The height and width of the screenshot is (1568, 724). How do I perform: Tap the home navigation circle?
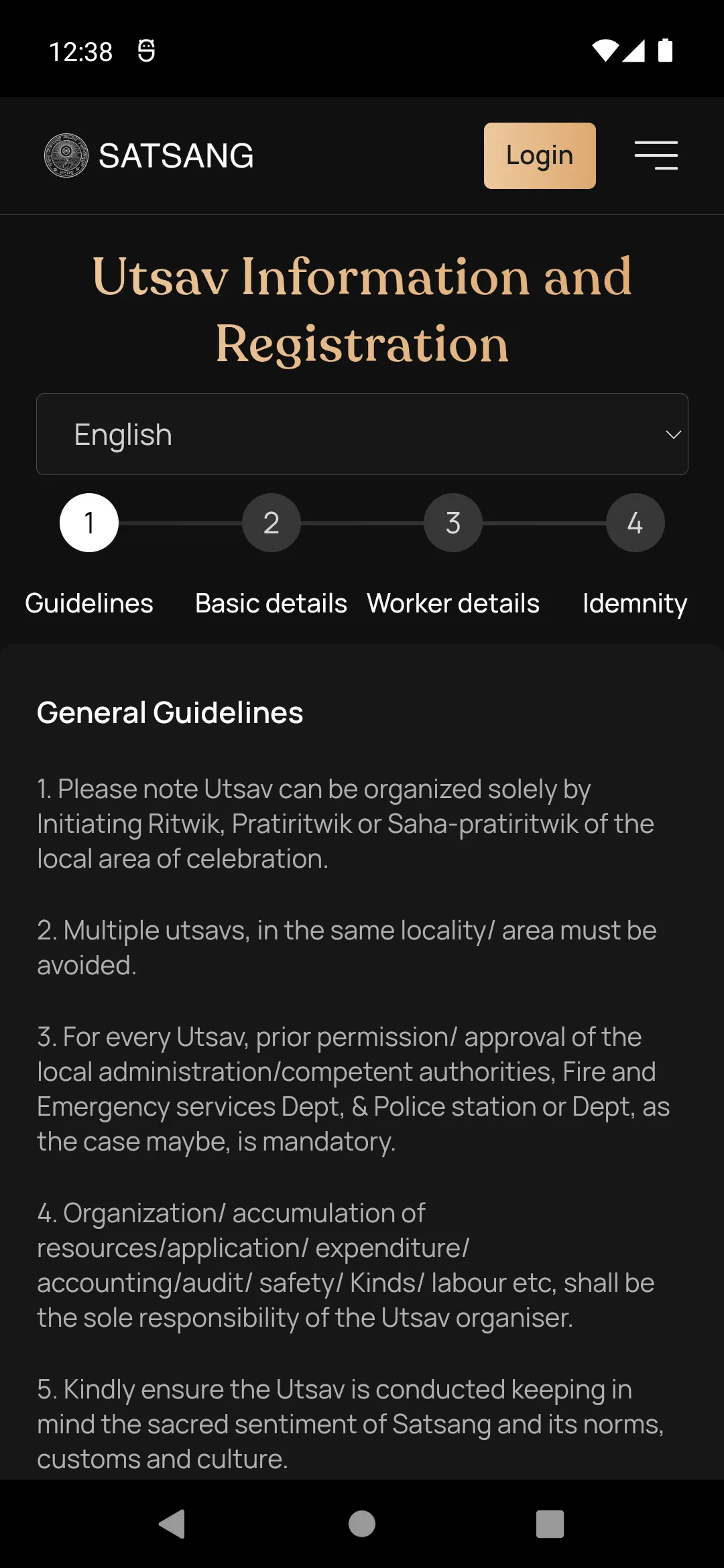pos(361,1525)
